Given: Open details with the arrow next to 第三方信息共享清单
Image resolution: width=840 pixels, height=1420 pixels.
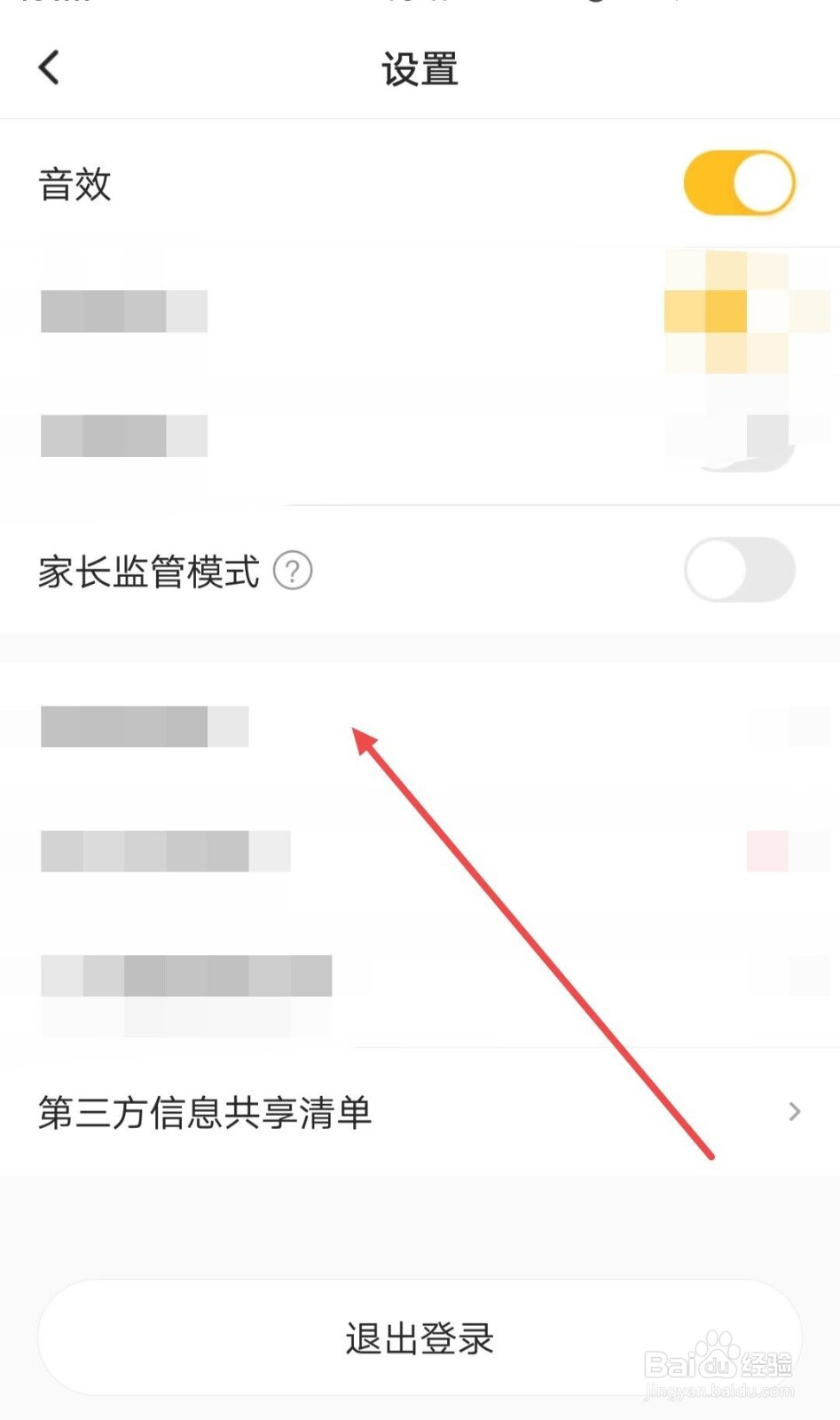Looking at the screenshot, I should click(794, 1112).
